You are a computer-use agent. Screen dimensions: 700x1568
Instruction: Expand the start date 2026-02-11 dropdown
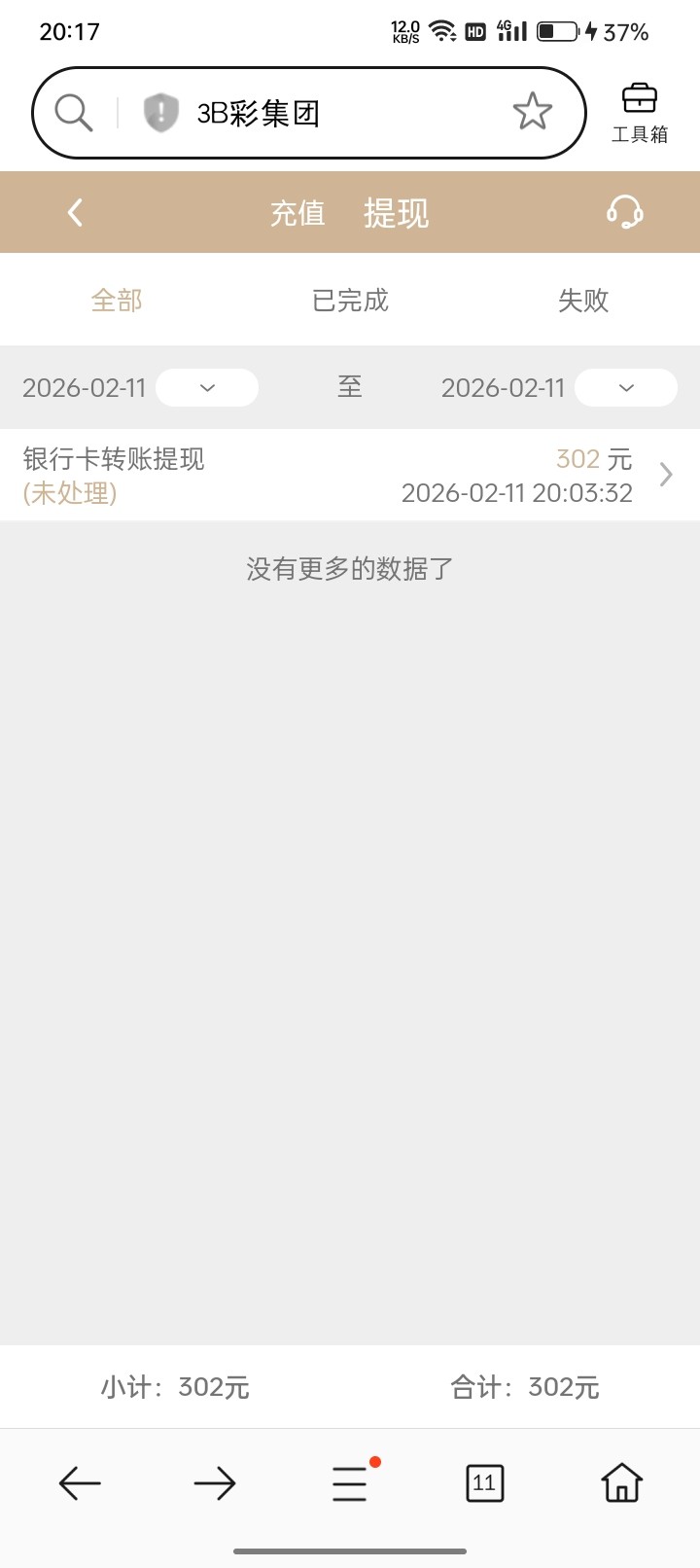click(x=207, y=387)
